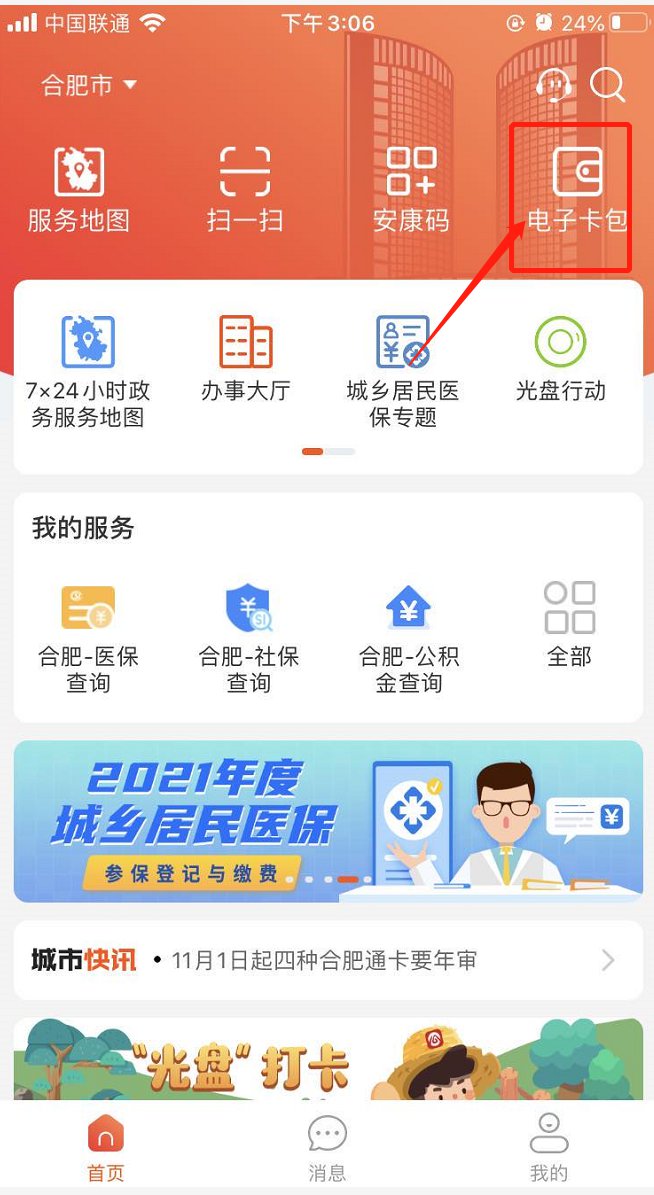Open the 合肥市 city dropdown

point(88,85)
